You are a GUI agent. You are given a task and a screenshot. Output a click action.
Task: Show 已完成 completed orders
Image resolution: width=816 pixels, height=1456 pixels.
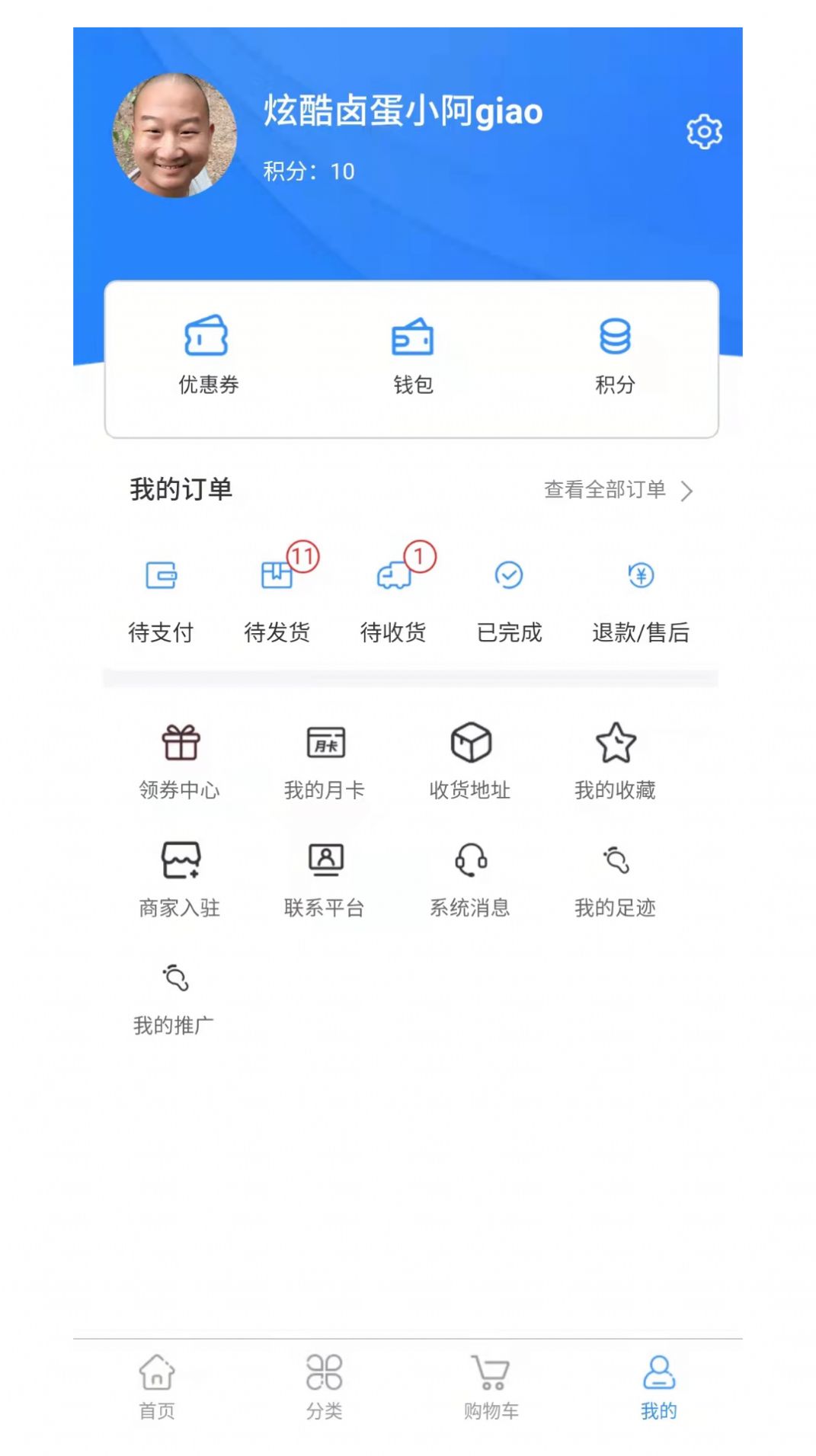[509, 601]
